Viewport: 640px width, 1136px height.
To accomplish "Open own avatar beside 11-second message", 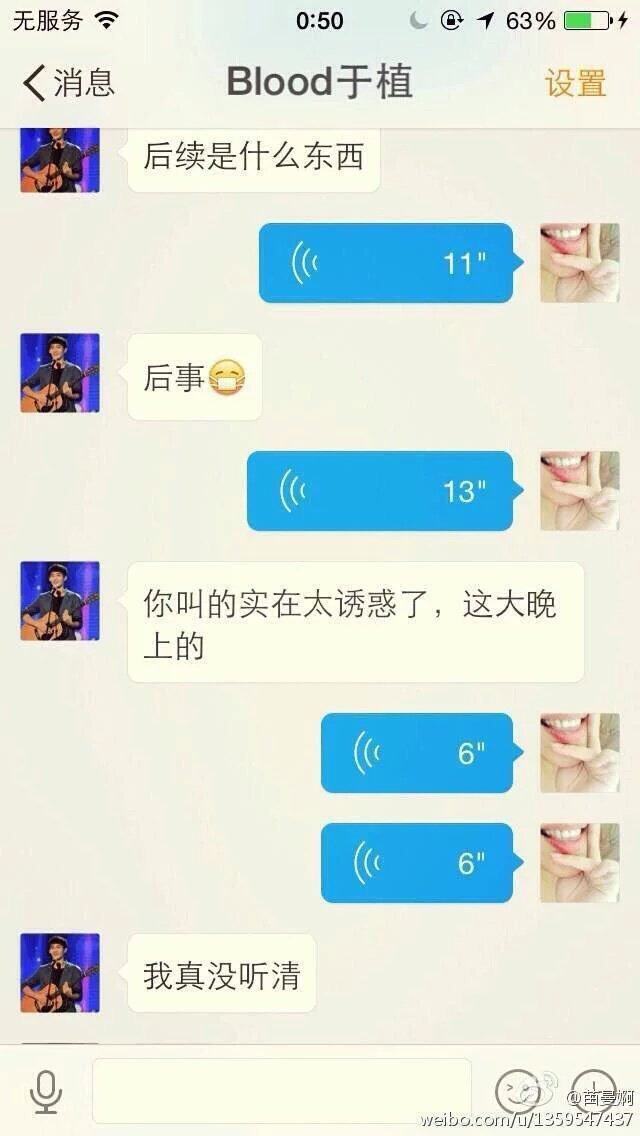I will point(580,263).
